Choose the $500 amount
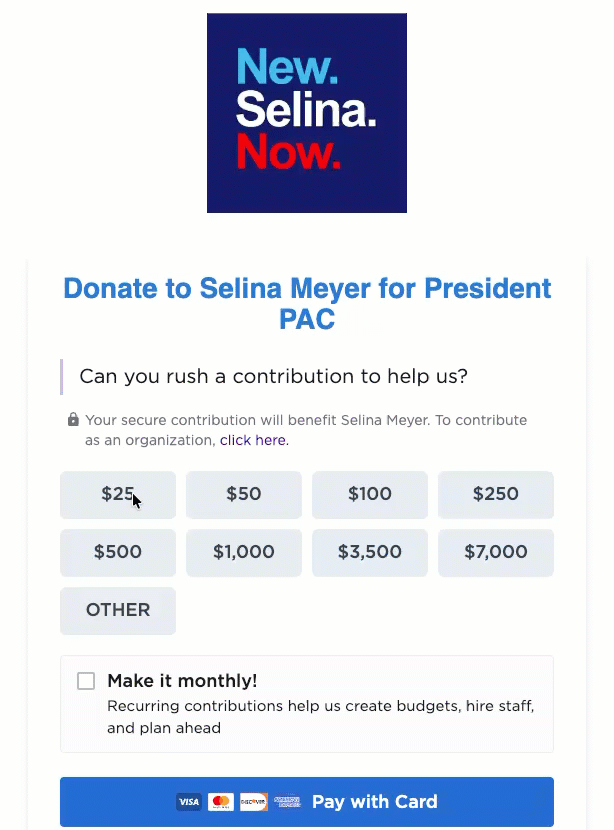Viewport: 614px width, 830px height. [118, 553]
